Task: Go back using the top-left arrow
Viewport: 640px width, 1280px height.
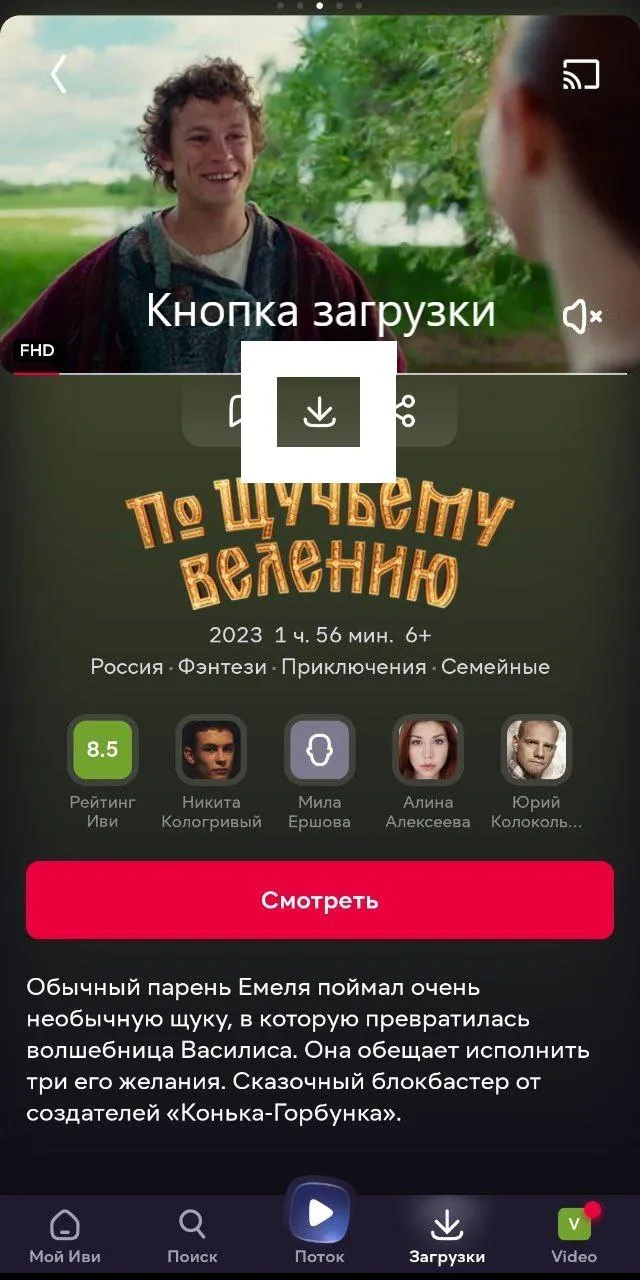Action: coord(59,74)
